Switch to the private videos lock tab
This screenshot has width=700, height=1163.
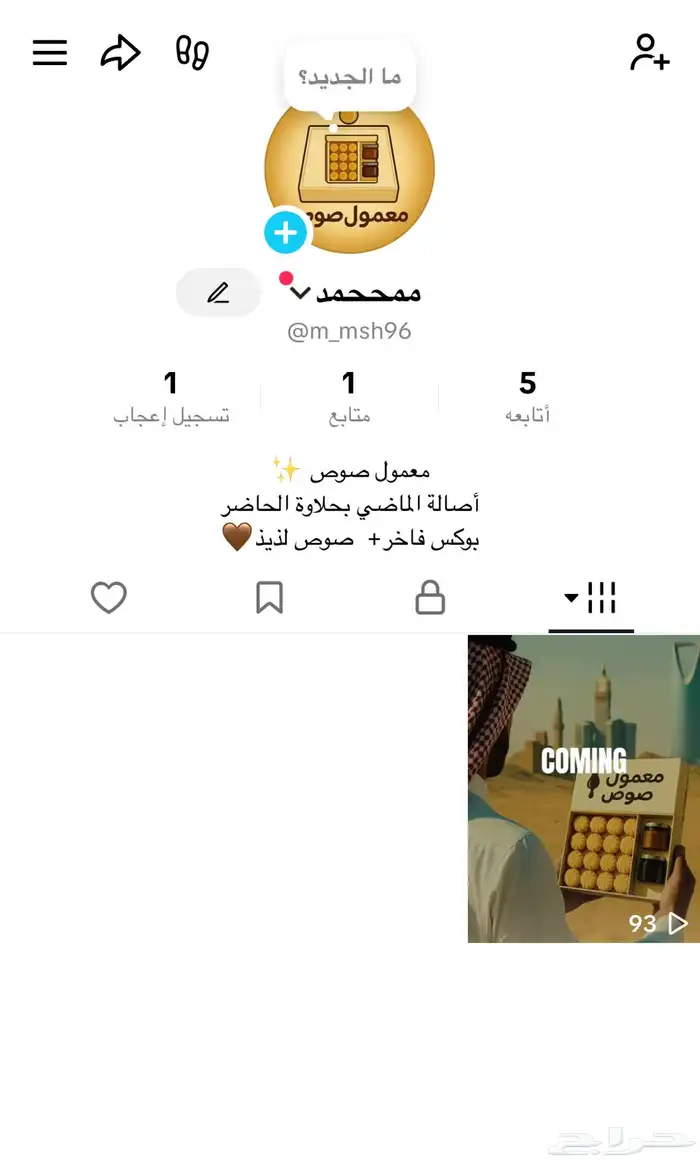[x=430, y=598]
